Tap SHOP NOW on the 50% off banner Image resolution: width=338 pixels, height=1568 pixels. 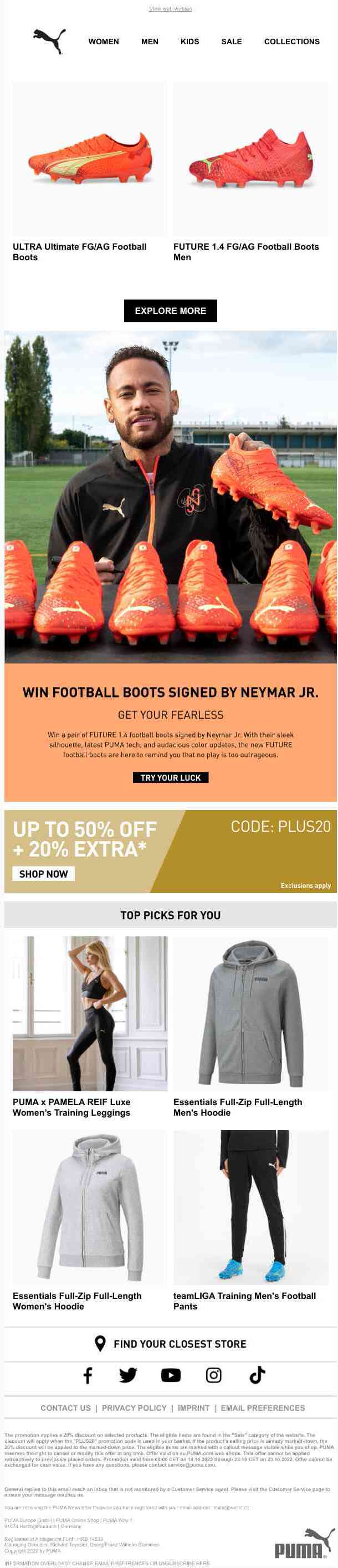tap(43, 874)
